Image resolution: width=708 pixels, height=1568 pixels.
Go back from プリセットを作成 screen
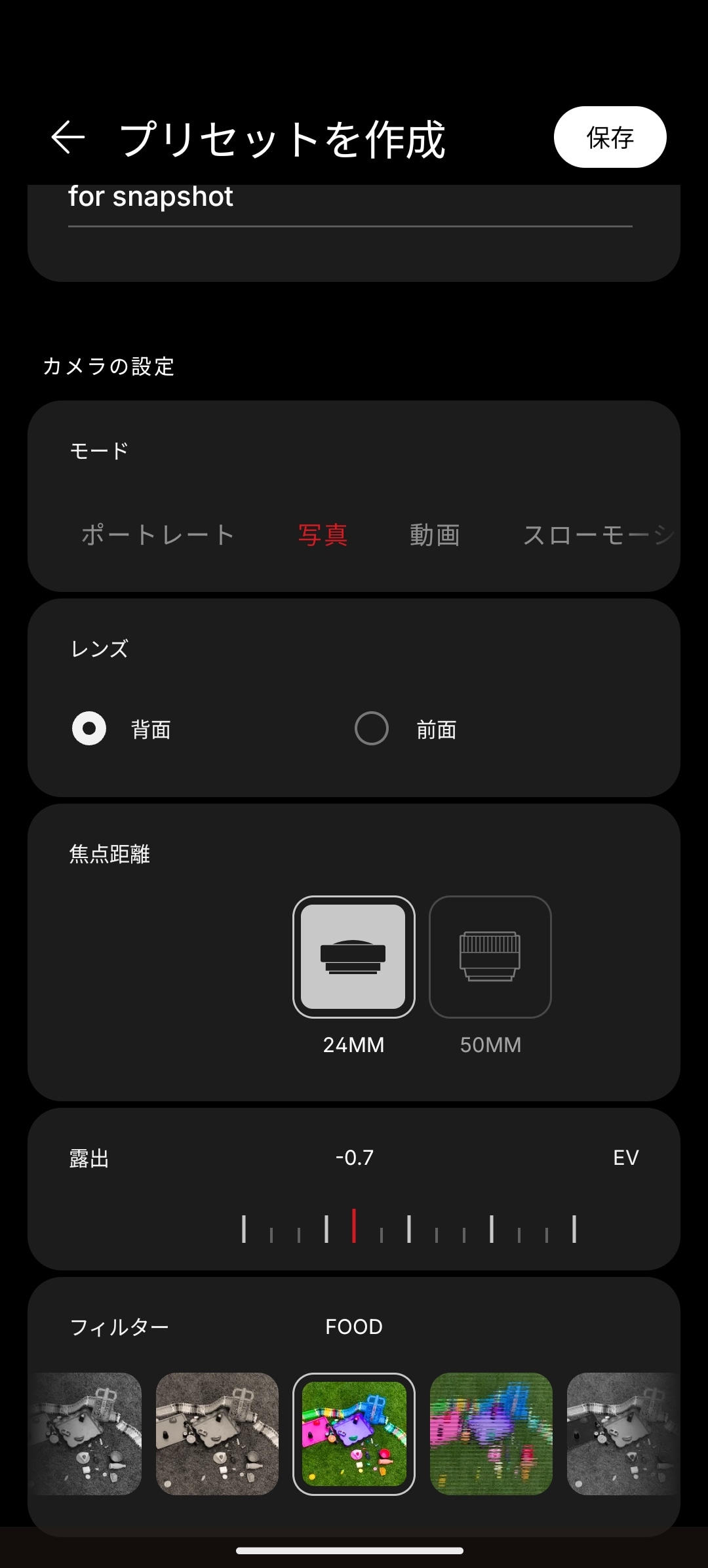68,138
